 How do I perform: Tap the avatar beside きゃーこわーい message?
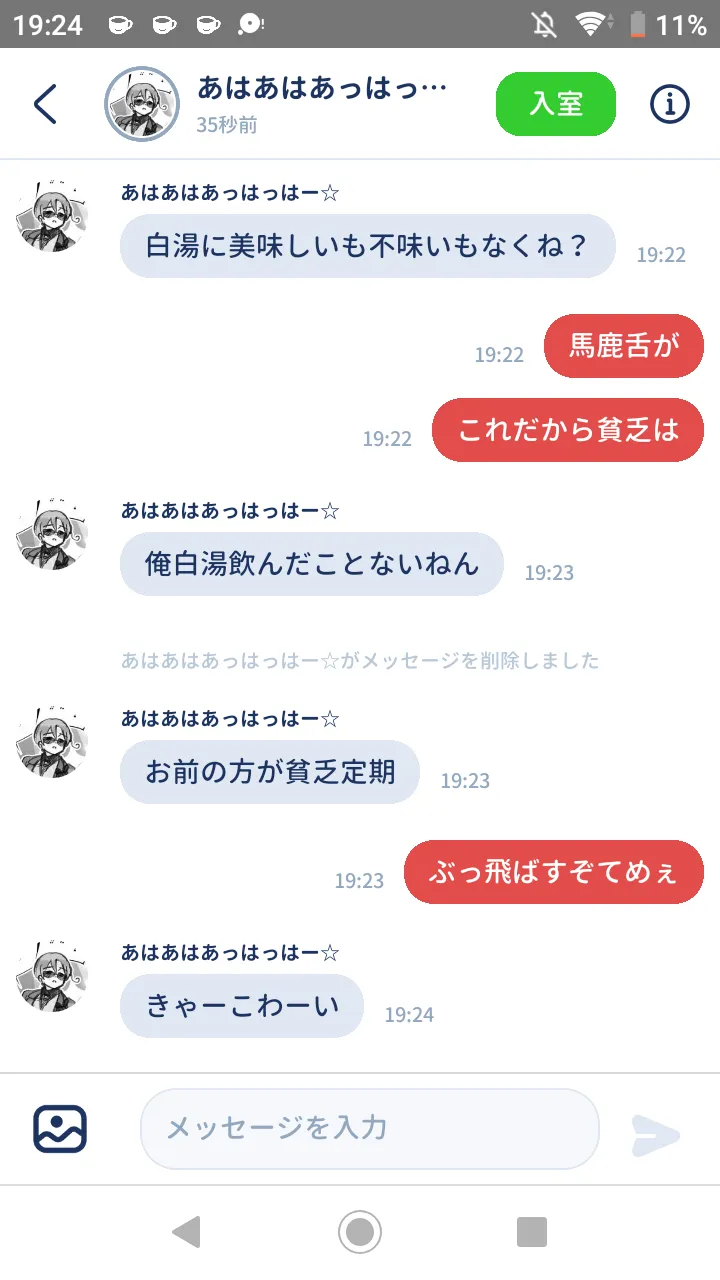coord(52,976)
